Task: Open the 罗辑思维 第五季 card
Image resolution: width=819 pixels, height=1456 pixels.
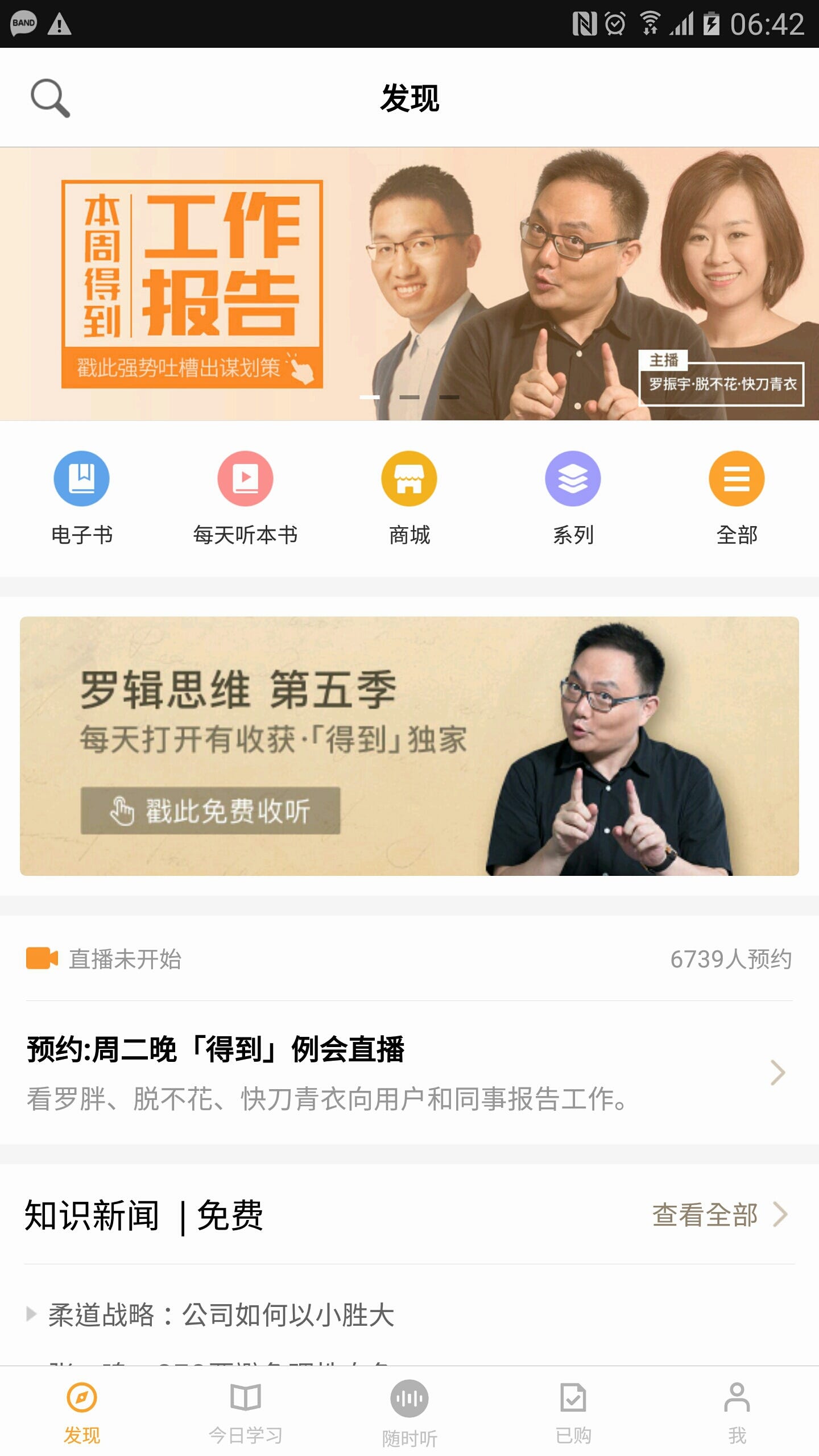Action: [x=409, y=746]
